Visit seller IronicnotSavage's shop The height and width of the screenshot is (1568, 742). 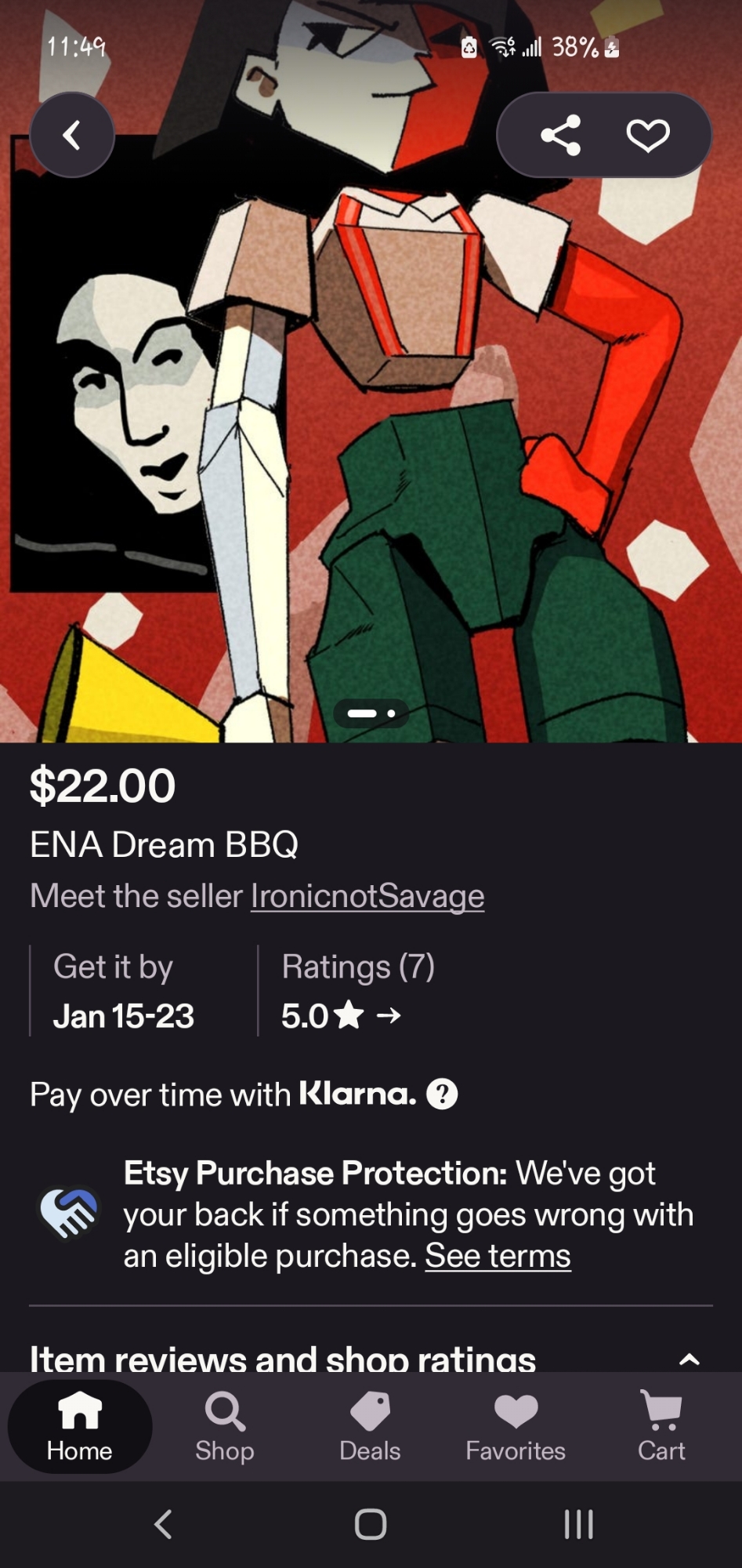click(x=367, y=896)
